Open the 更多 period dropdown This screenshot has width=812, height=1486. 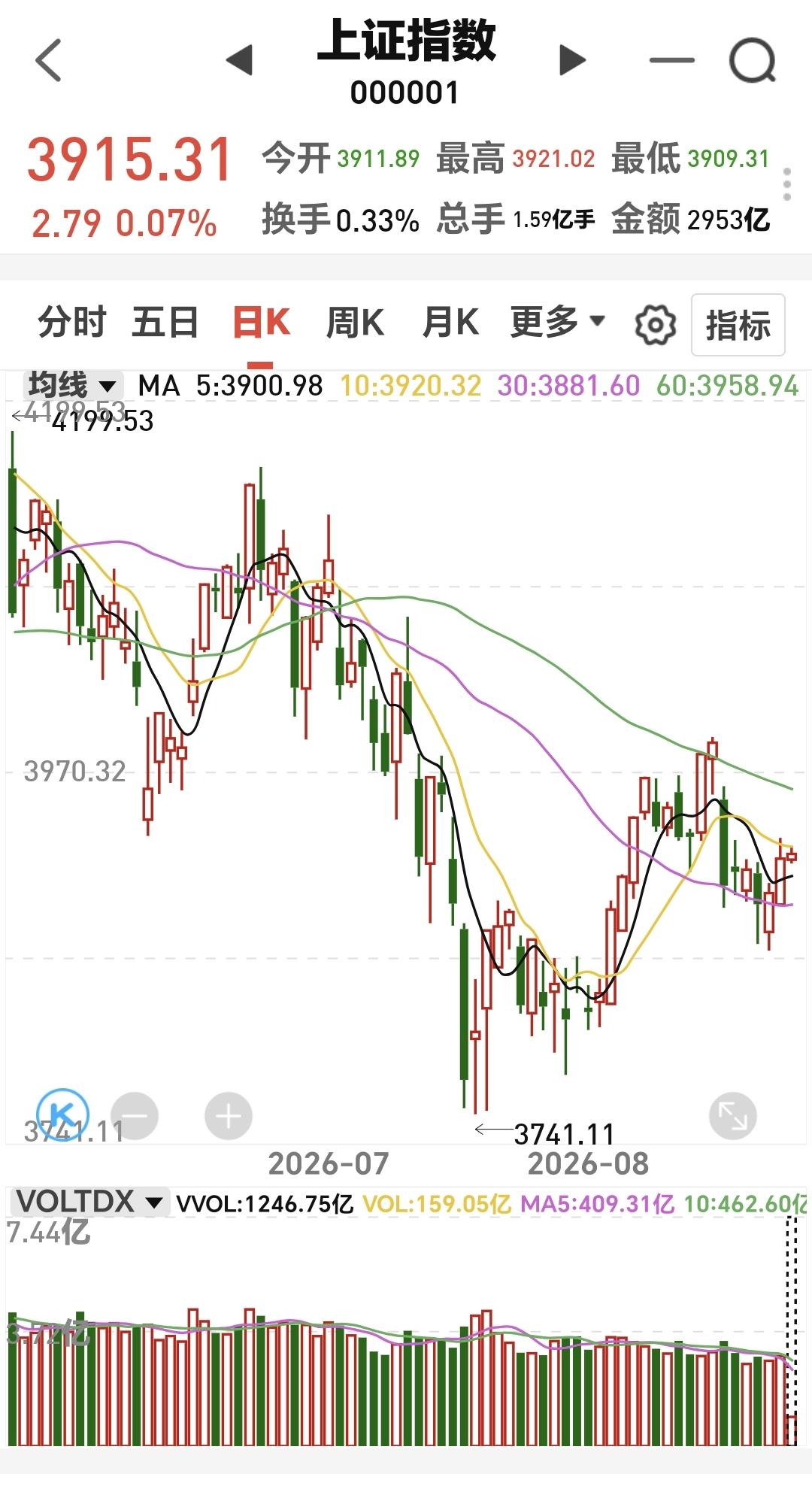click(x=557, y=322)
